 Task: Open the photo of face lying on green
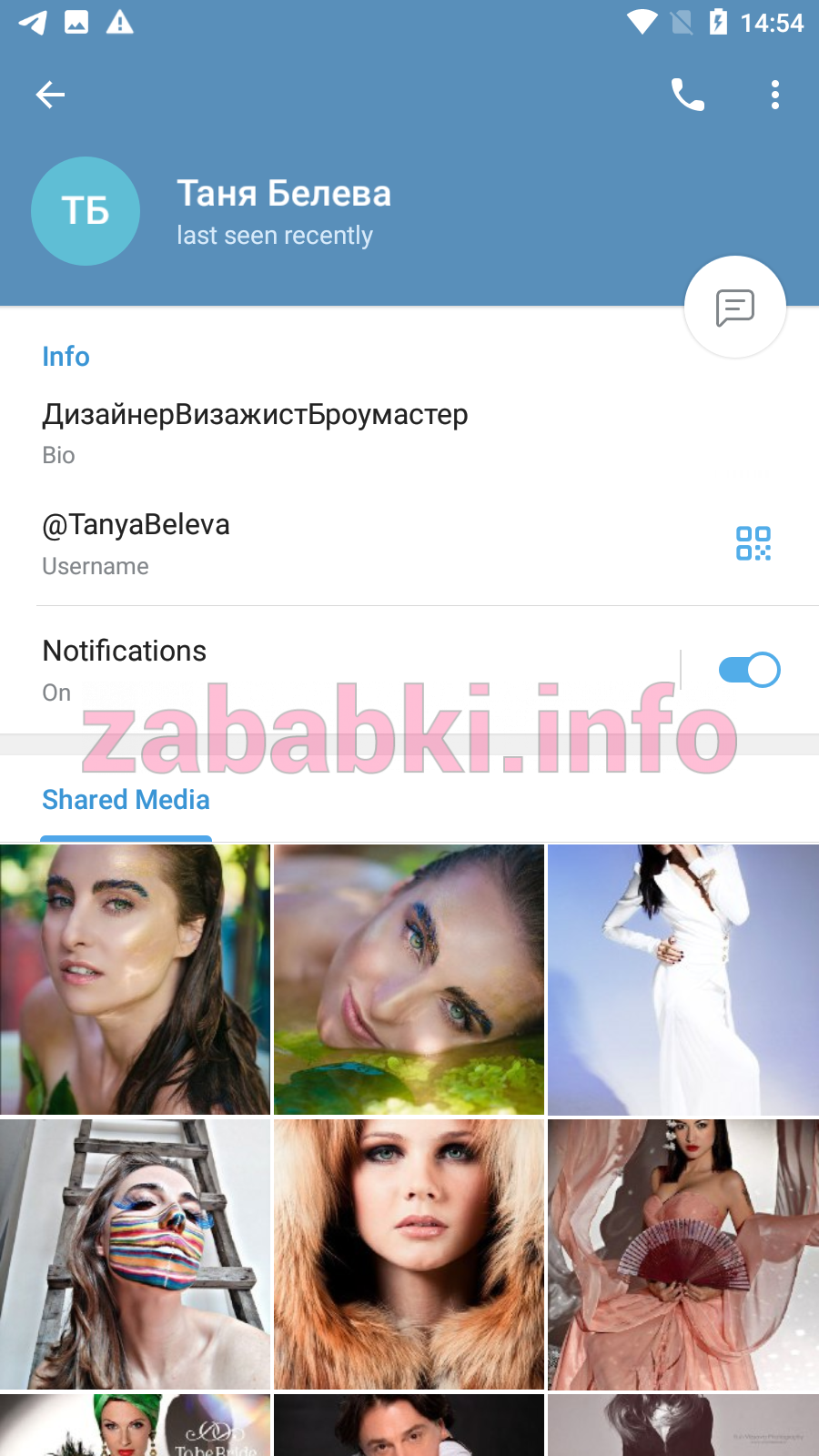tap(409, 979)
